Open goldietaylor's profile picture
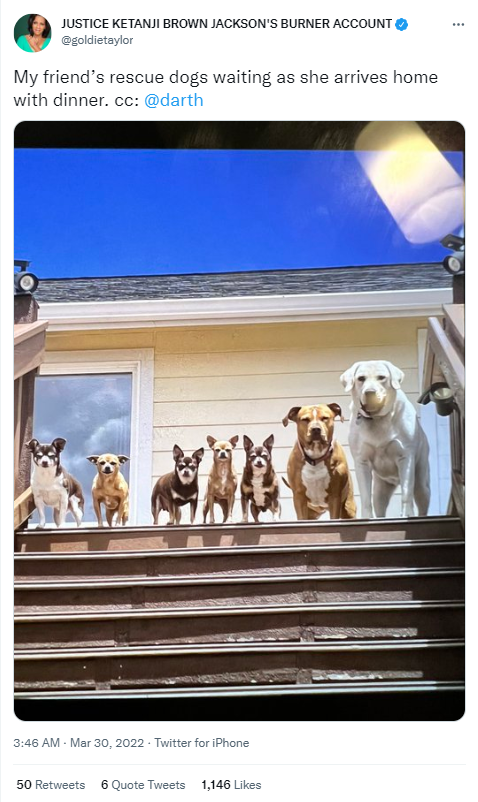The image size is (478, 802). 32,33
